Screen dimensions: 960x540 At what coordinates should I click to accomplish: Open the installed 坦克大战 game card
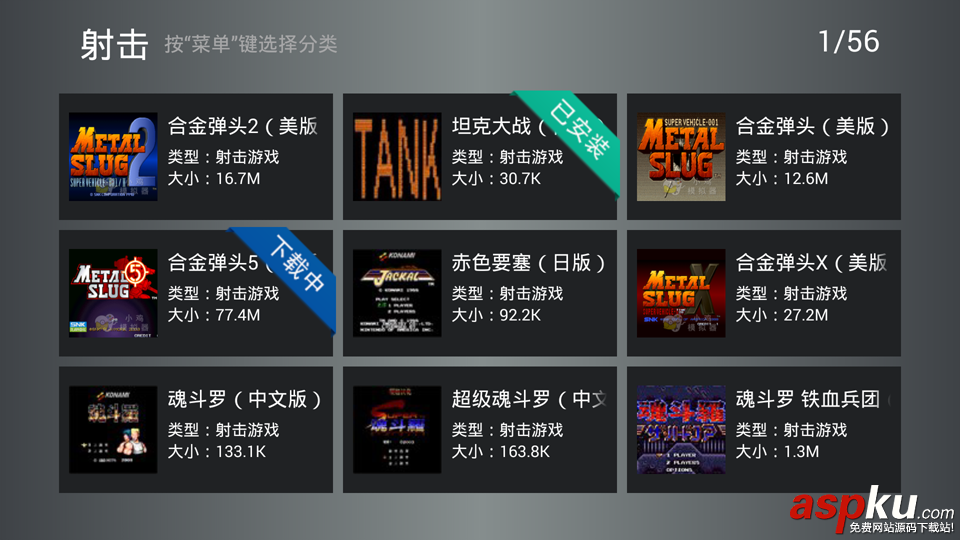[x=480, y=157]
